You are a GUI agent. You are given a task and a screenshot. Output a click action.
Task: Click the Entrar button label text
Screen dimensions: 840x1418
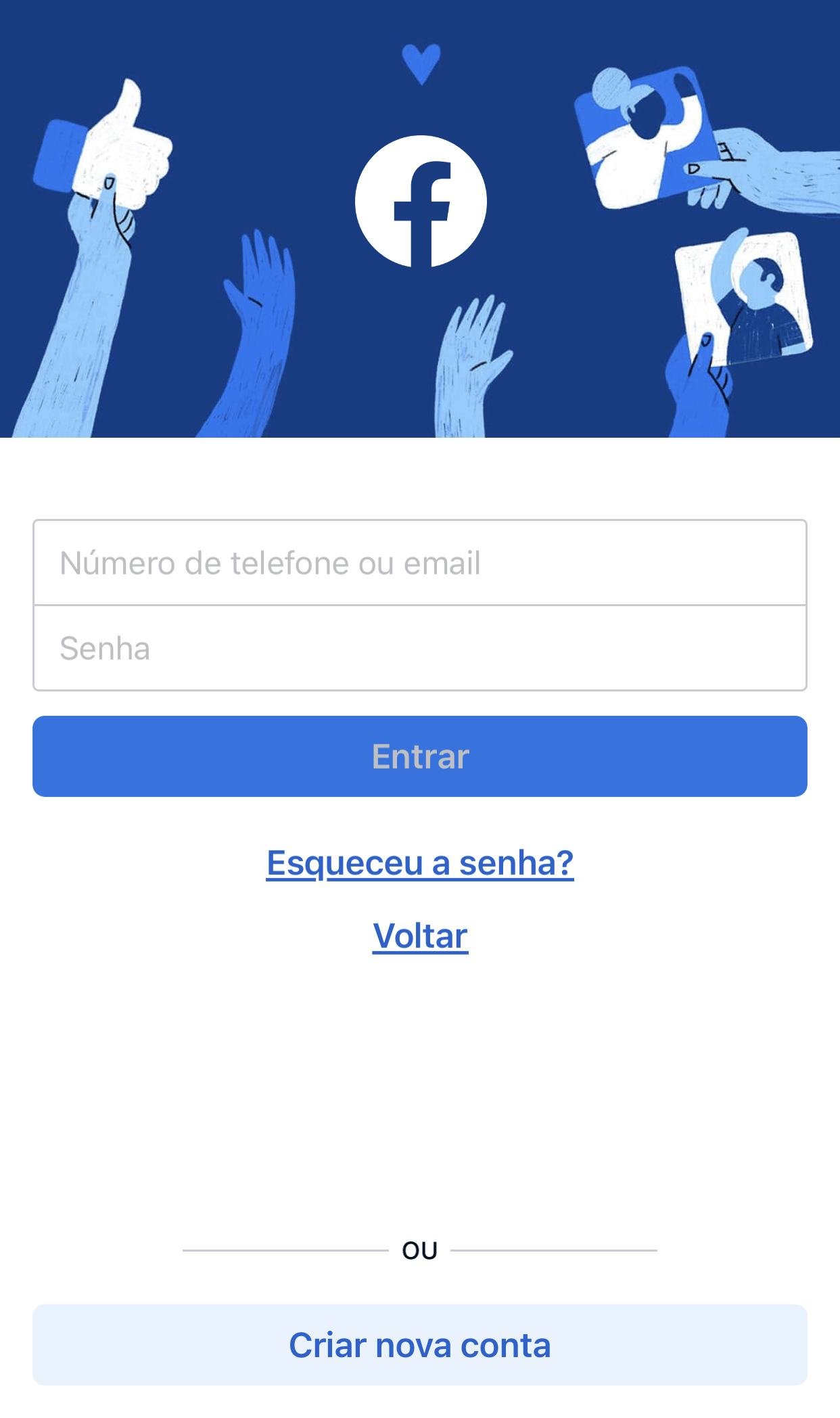pyautogui.click(x=420, y=756)
